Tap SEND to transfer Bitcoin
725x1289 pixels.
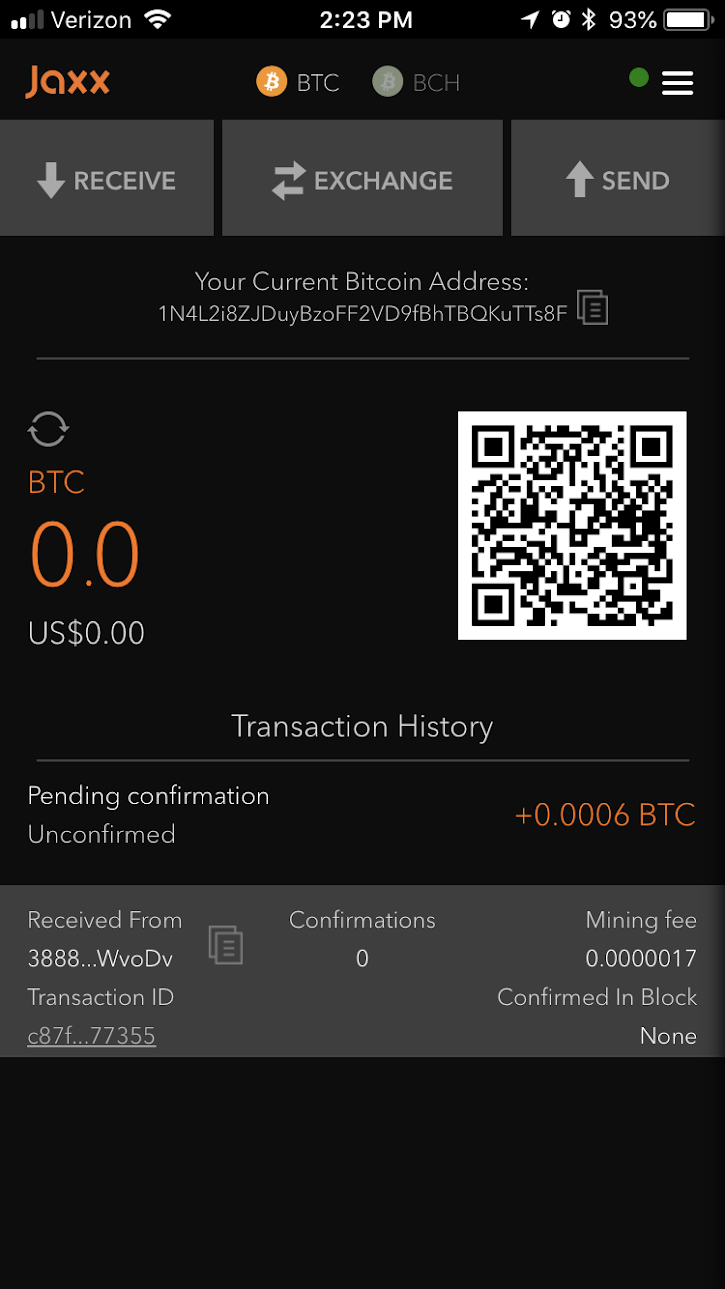618,180
